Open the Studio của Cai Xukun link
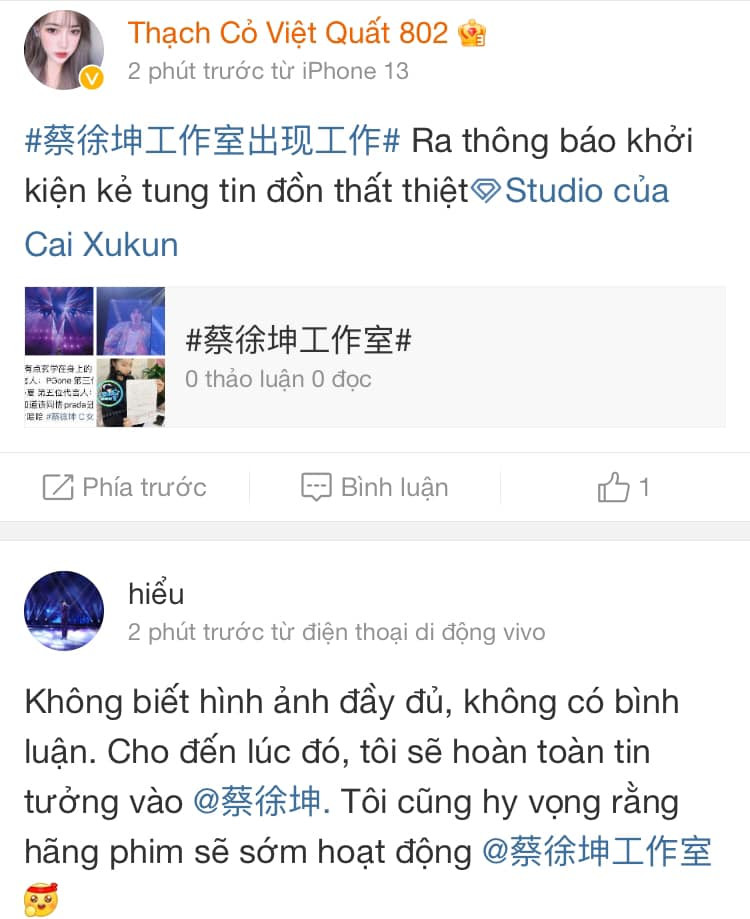 (x=586, y=191)
